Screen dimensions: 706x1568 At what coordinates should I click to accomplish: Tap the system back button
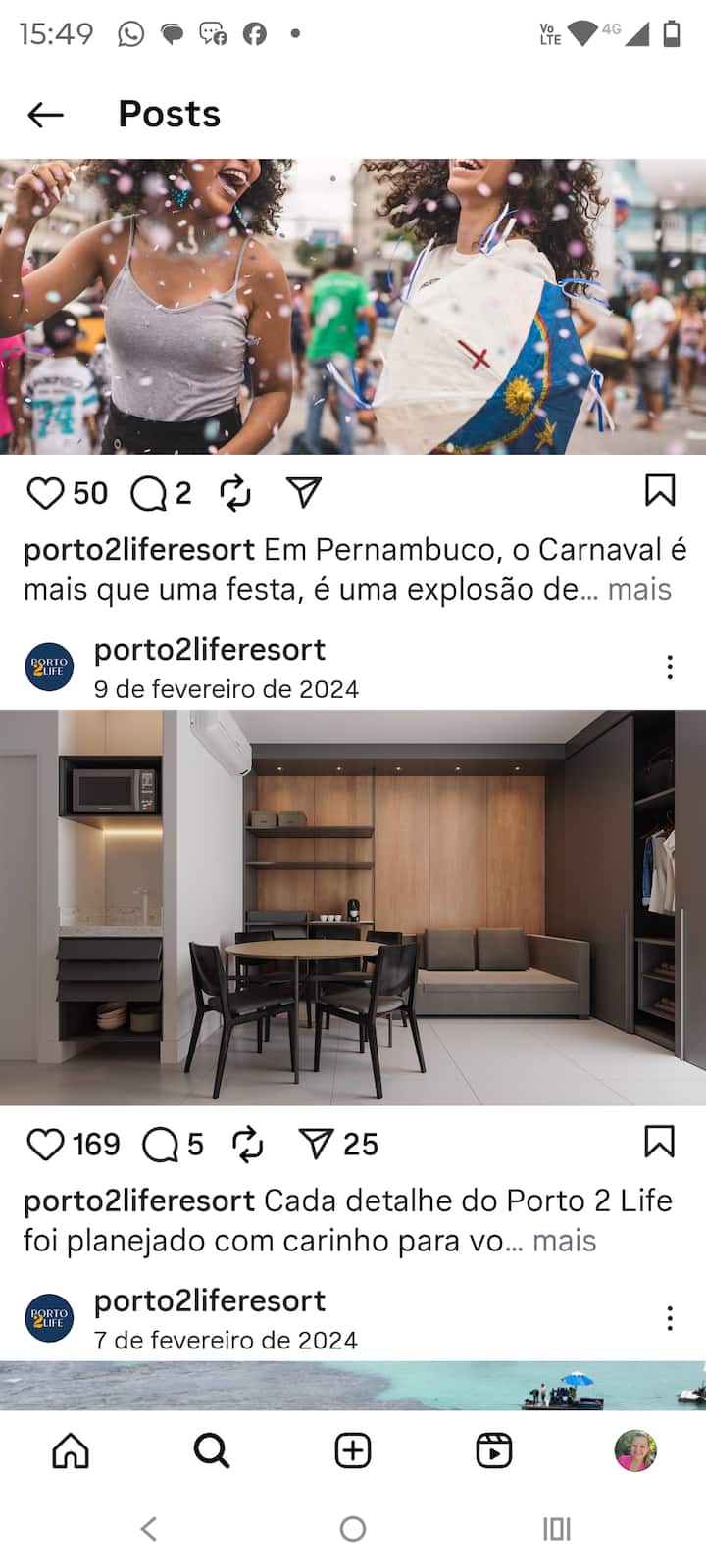(149, 1529)
